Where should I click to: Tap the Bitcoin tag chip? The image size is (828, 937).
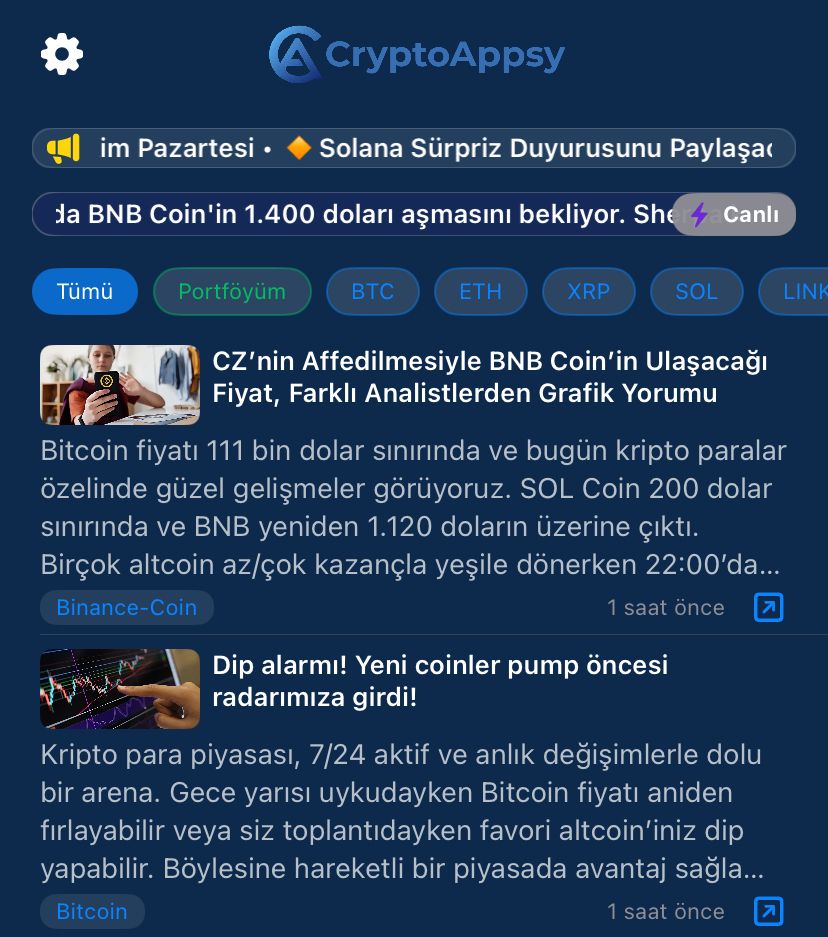pyautogui.click(x=92, y=911)
